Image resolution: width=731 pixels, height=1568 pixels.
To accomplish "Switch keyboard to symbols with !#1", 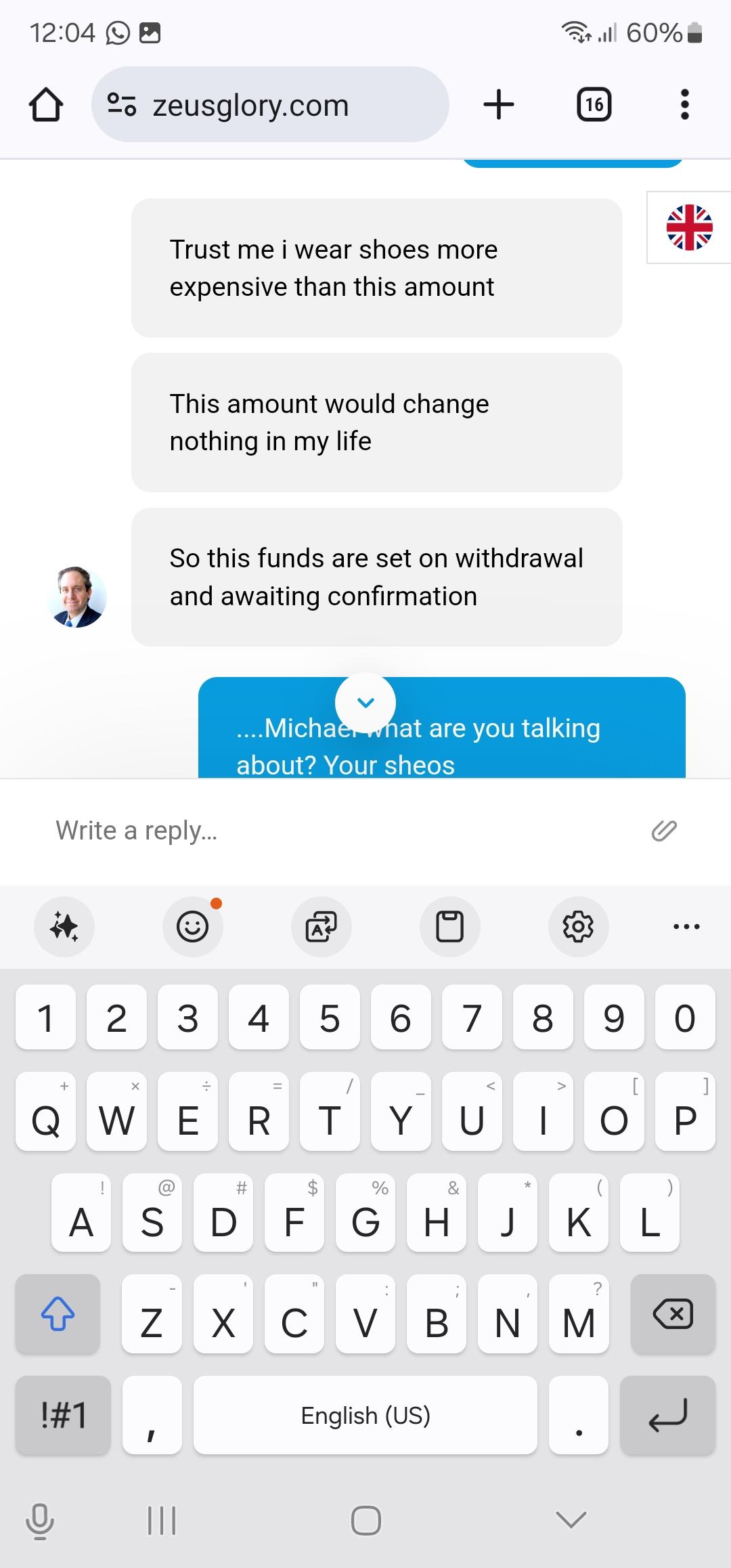I will tap(63, 1416).
